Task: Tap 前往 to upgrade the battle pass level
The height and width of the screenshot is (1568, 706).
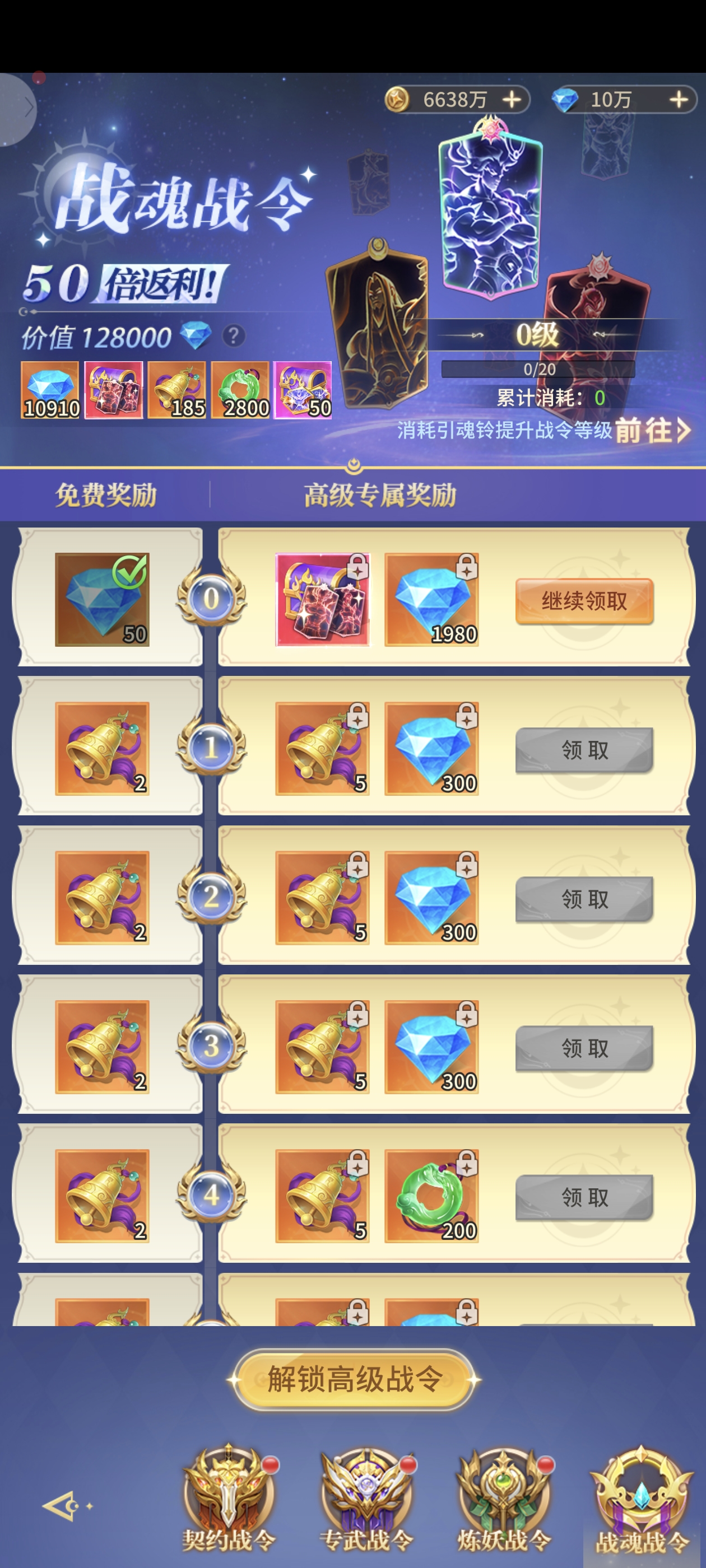Action: [652, 431]
